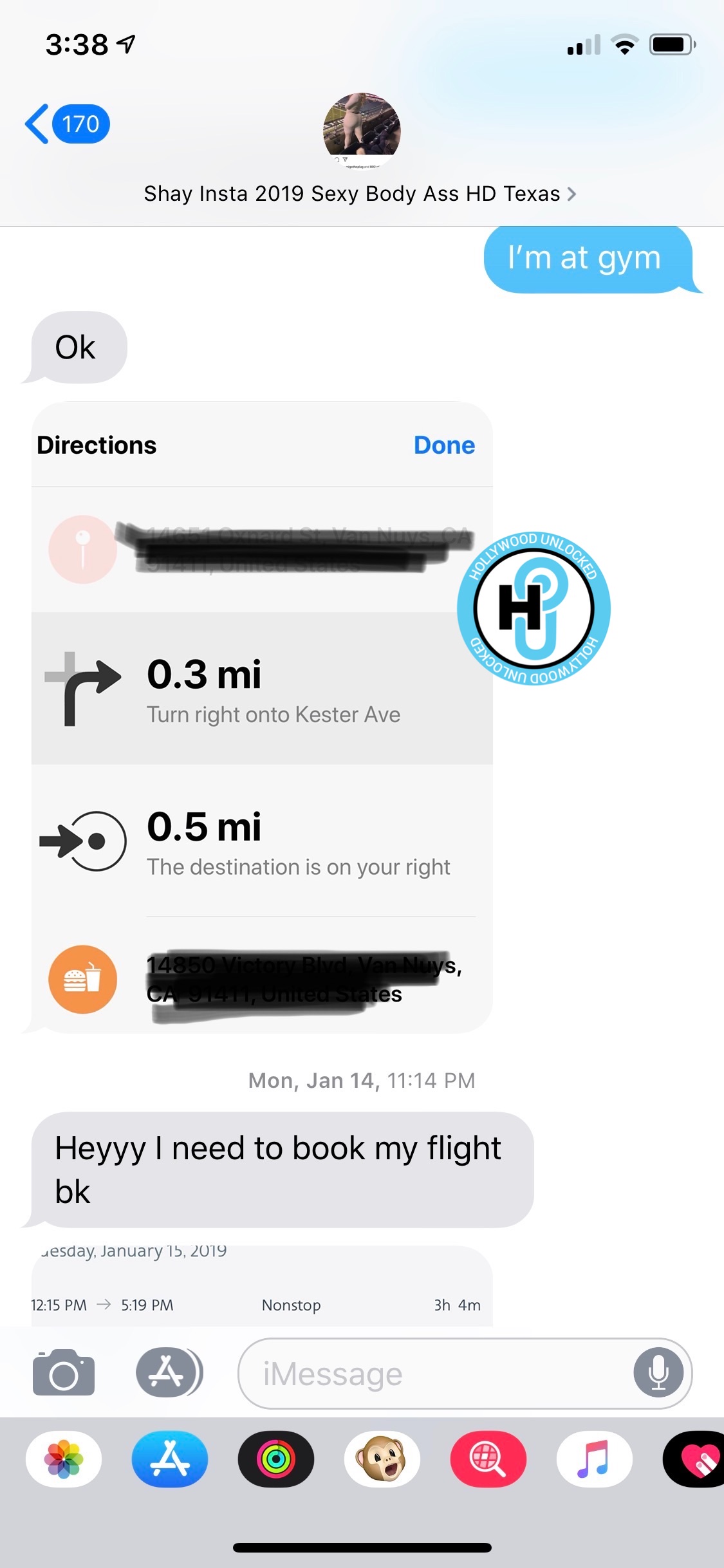Viewport: 724px width, 1568px height.
Task: Open the camera to attach a photo
Action: click(x=64, y=1373)
